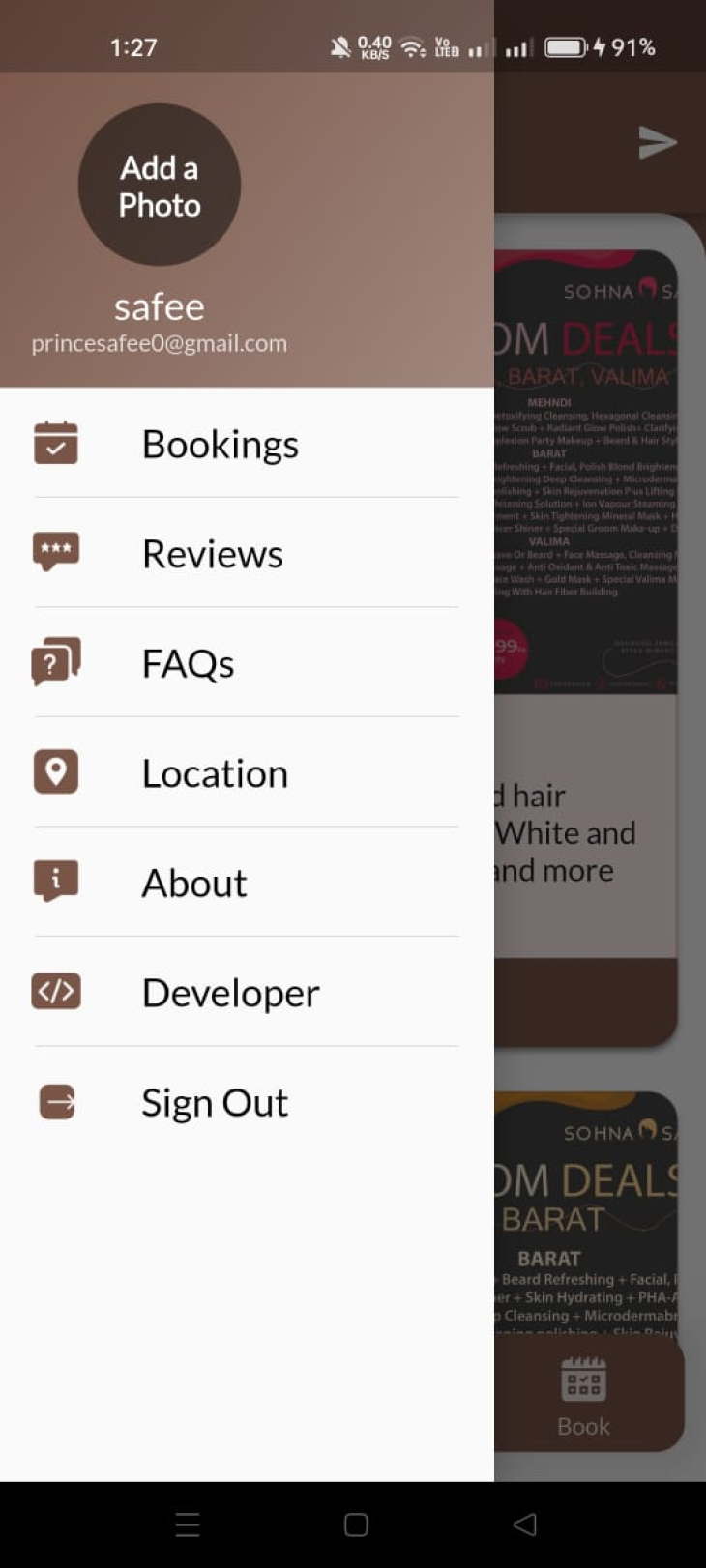706x1568 pixels.
Task: Sign Out of the account
Action: (x=214, y=1103)
